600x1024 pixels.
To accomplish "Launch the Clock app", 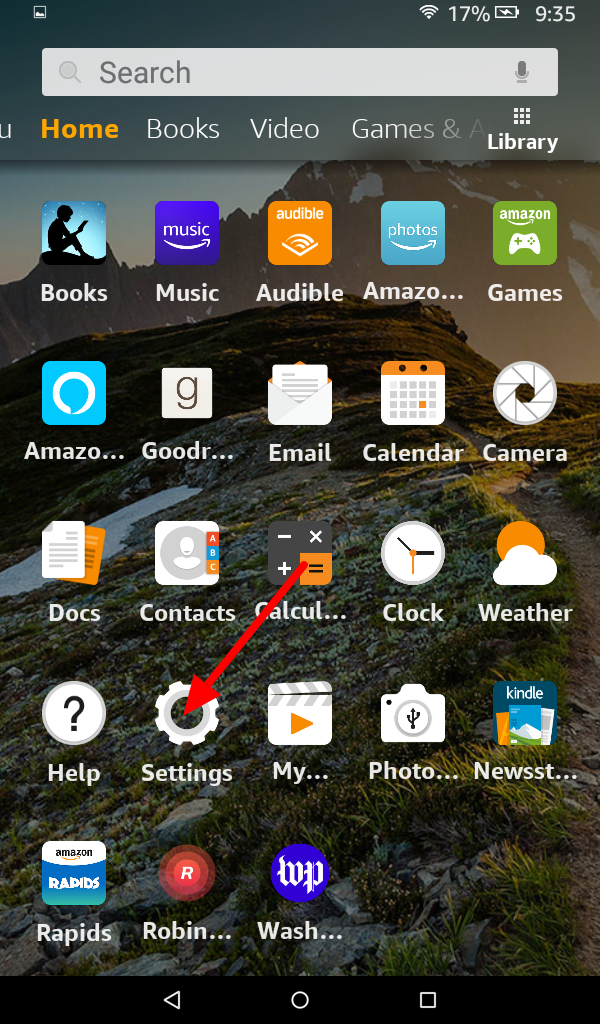I will (413, 554).
